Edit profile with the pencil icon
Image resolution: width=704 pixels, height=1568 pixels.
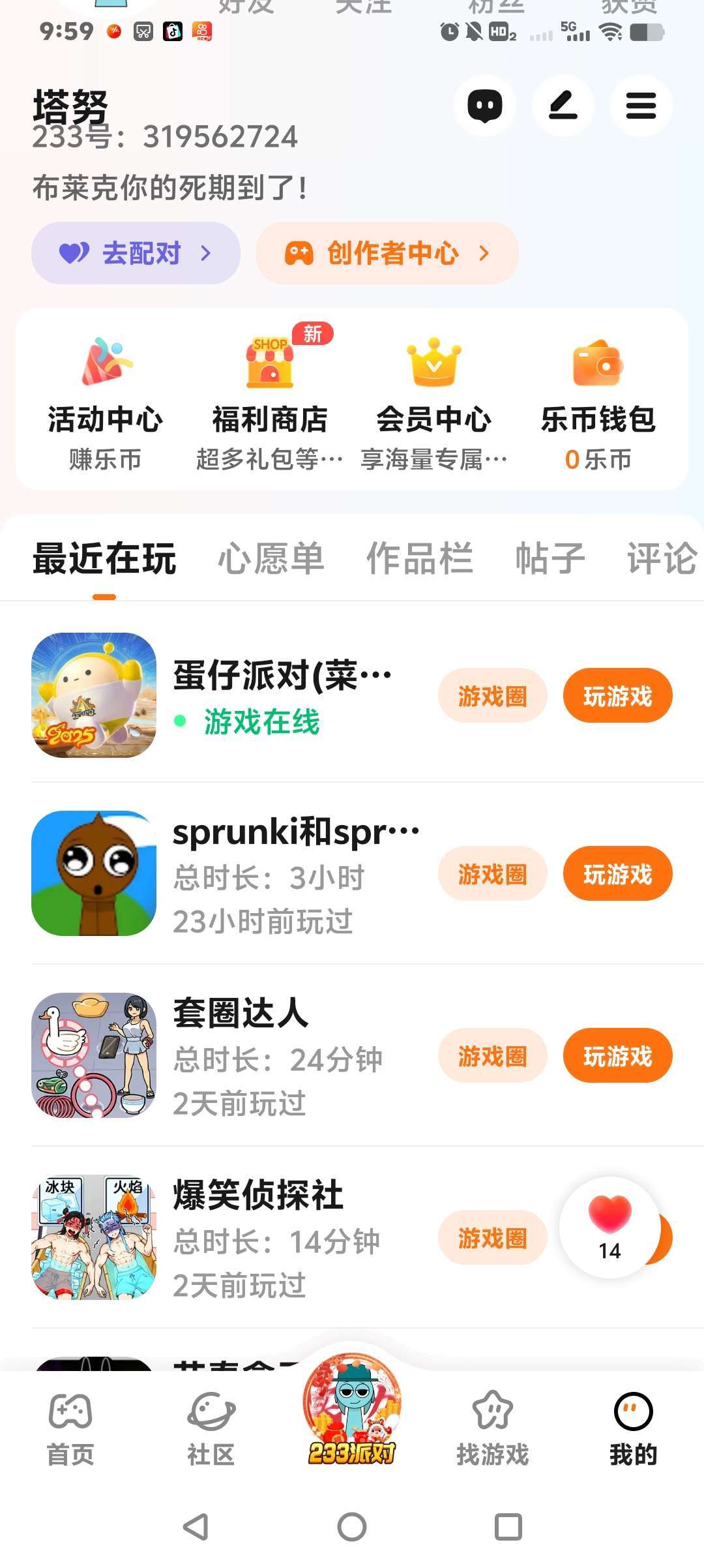coord(563,106)
